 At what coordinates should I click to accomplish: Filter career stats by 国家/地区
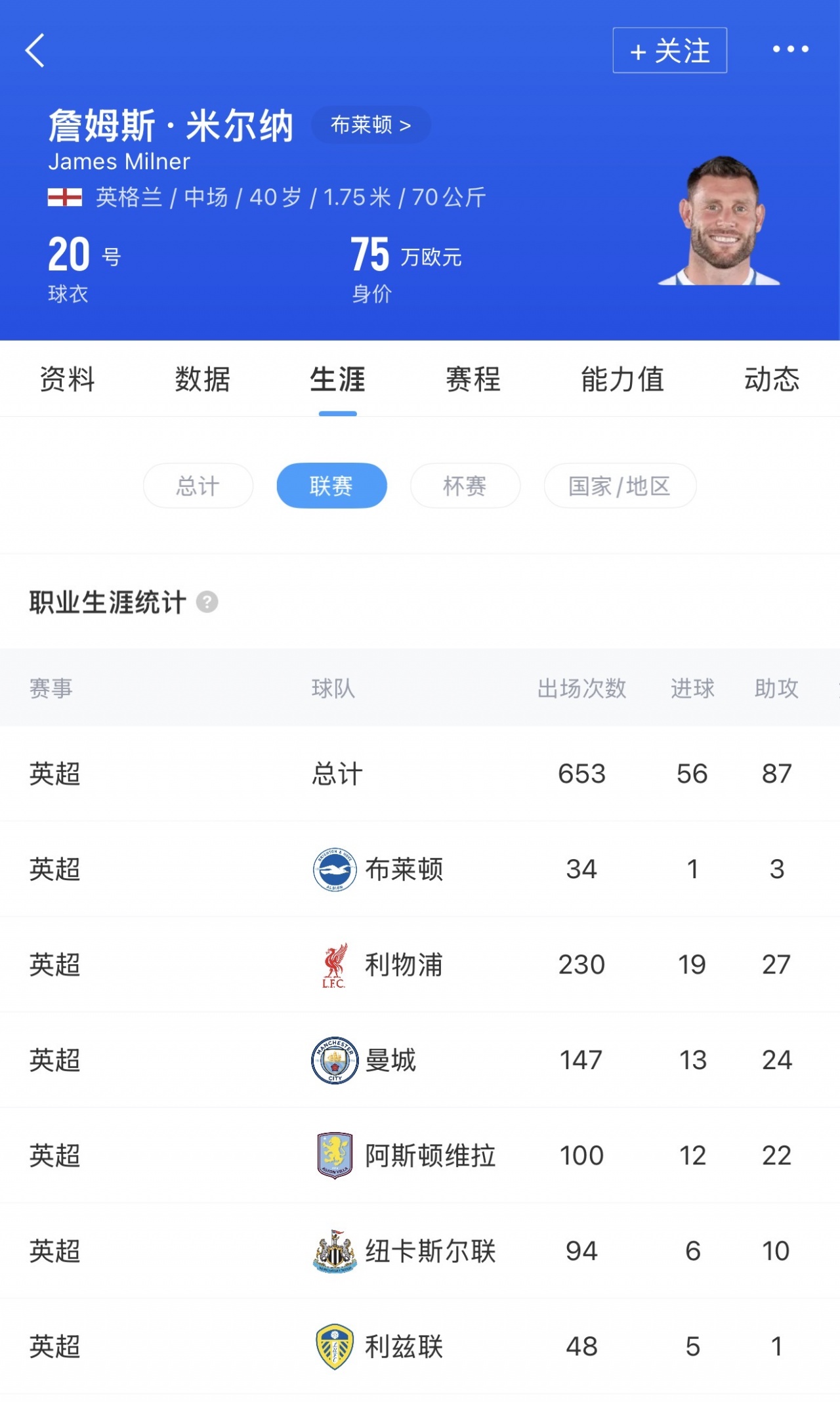coord(619,486)
